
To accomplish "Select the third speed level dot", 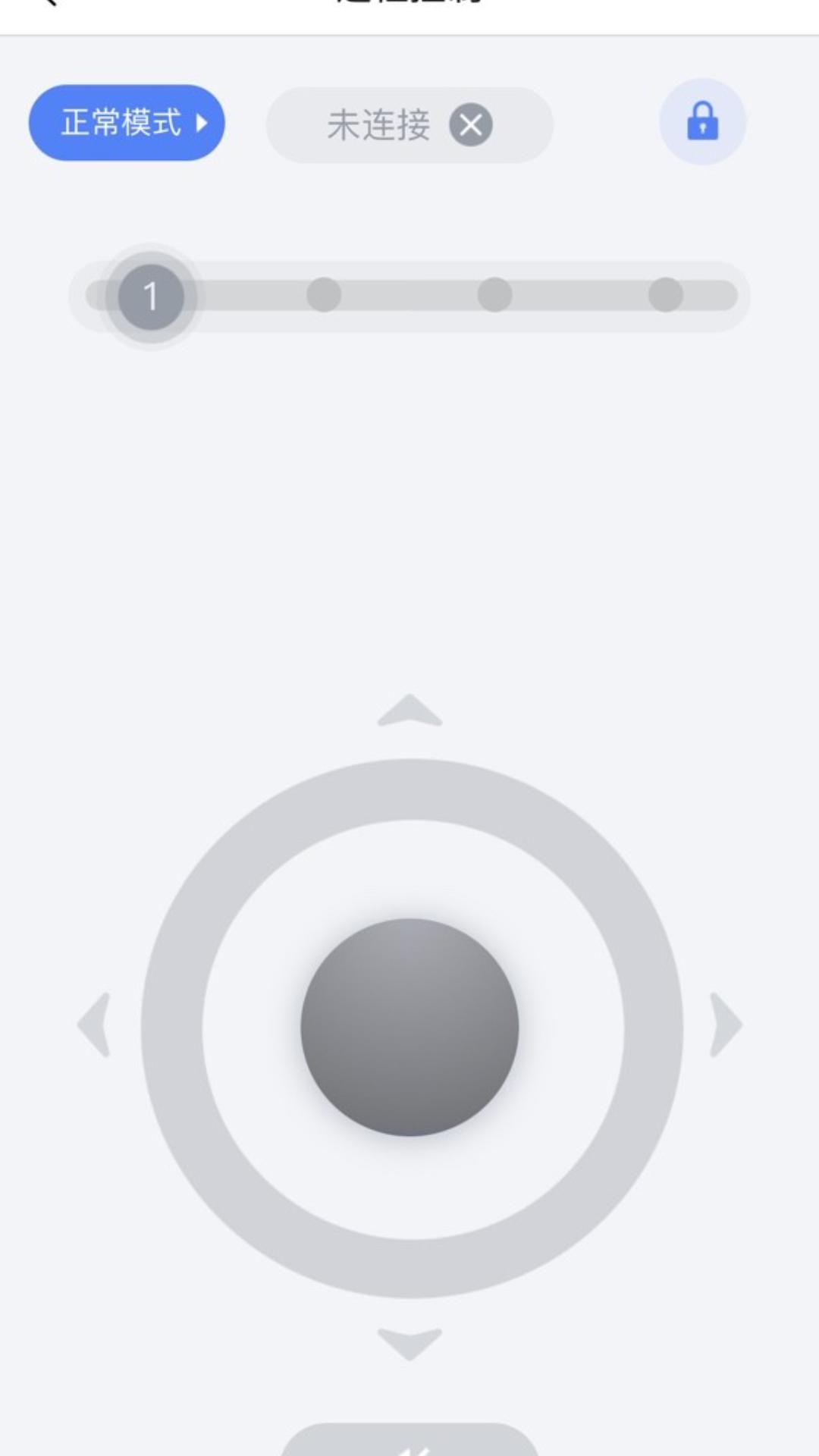I will tap(494, 294).
